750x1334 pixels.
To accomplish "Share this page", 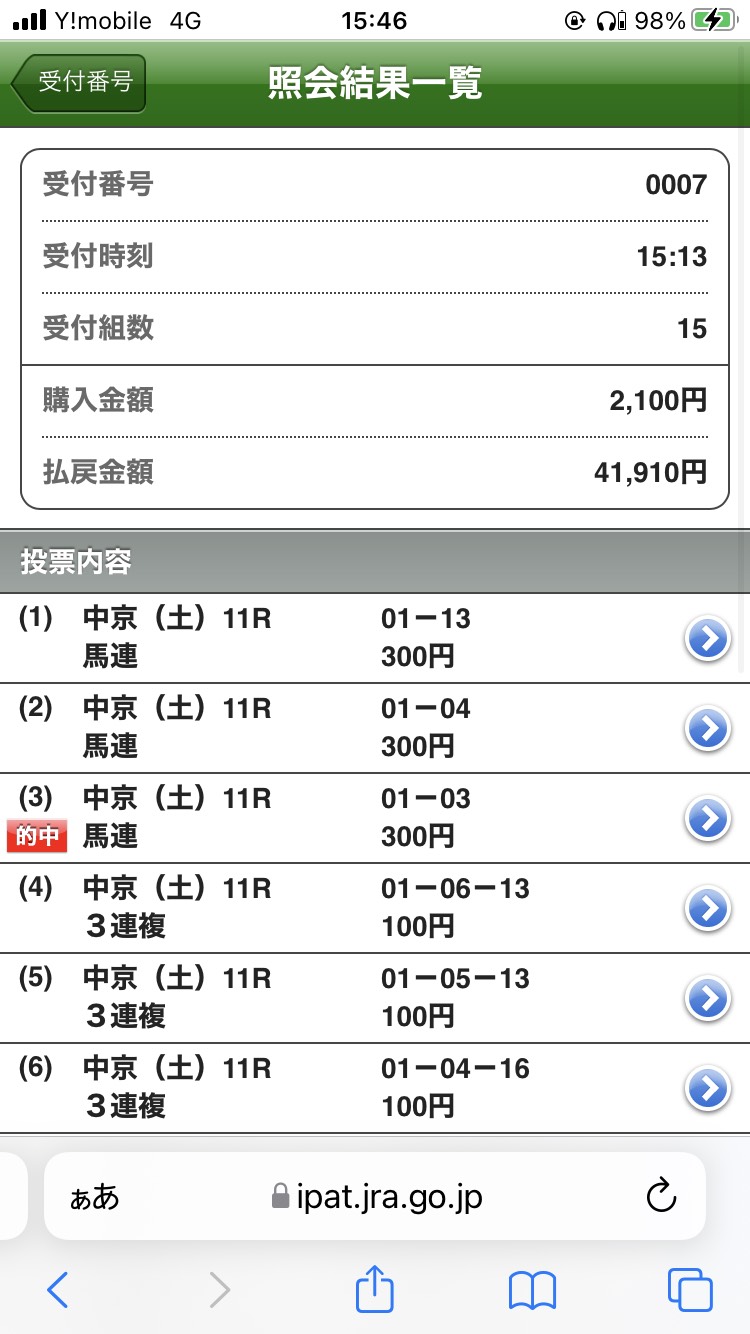I will [375, 1289].
